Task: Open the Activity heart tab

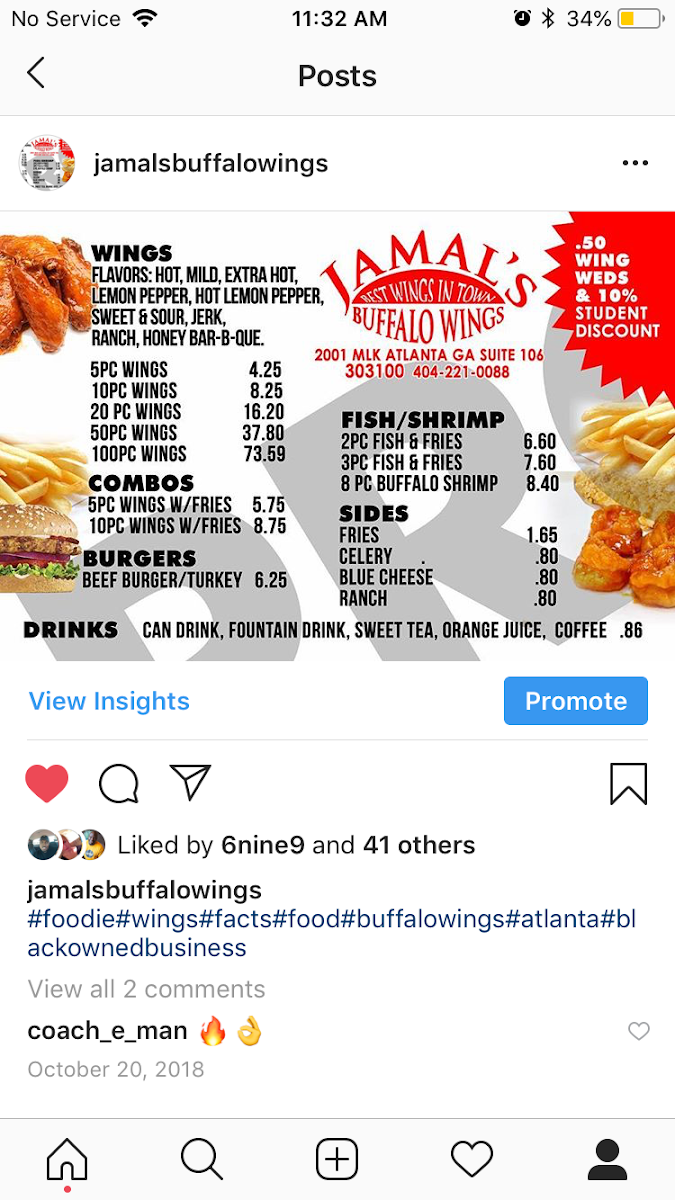Action: (x=472, y=1160)
